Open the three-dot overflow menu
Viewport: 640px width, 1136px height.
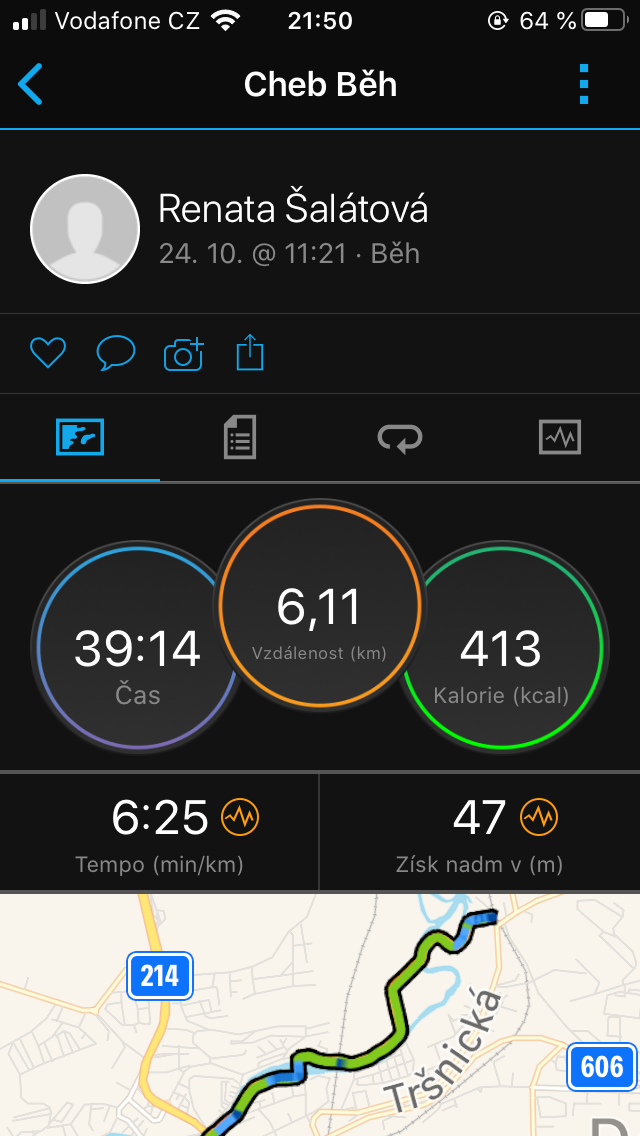click(584, 84)
